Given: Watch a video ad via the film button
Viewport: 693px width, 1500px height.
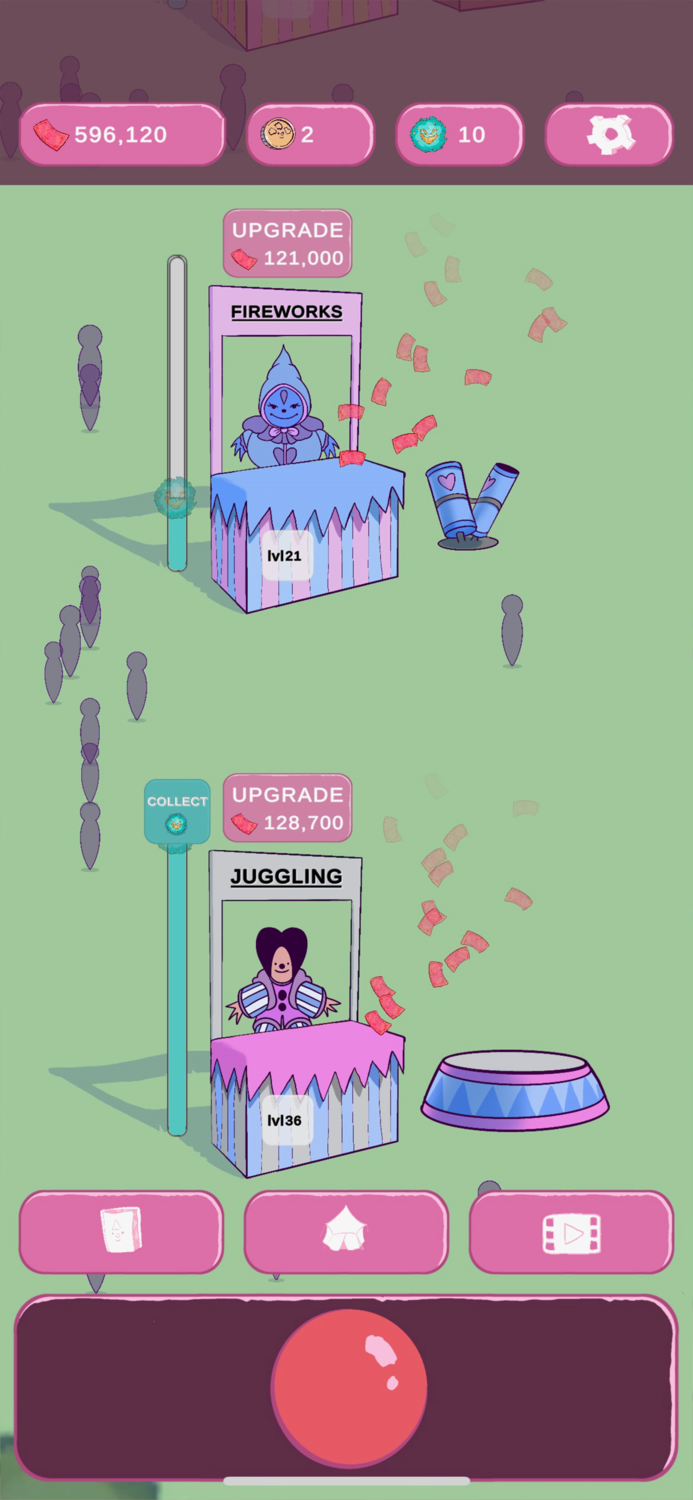Looking at the screenshot, I should coord(571,1232).
